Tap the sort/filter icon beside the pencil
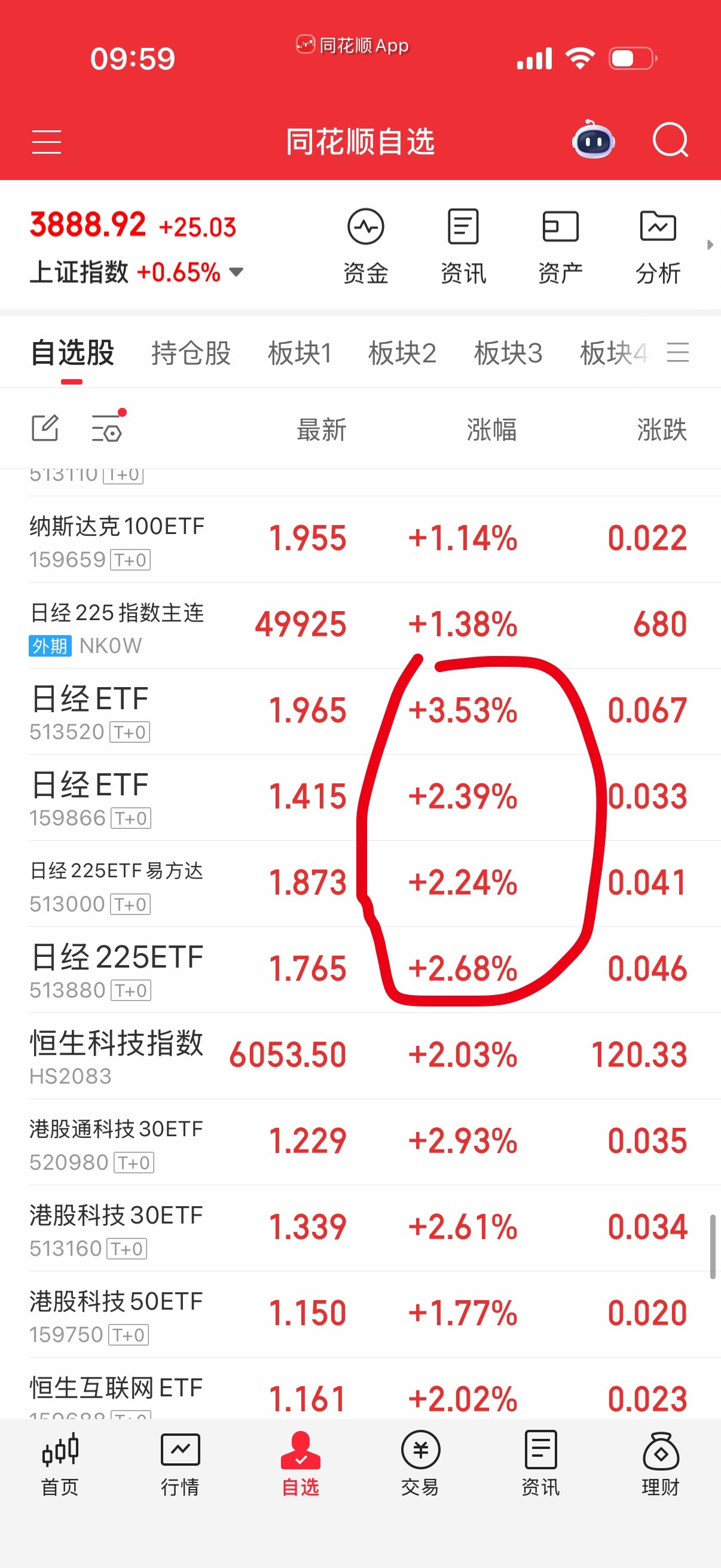 (107, 429)
